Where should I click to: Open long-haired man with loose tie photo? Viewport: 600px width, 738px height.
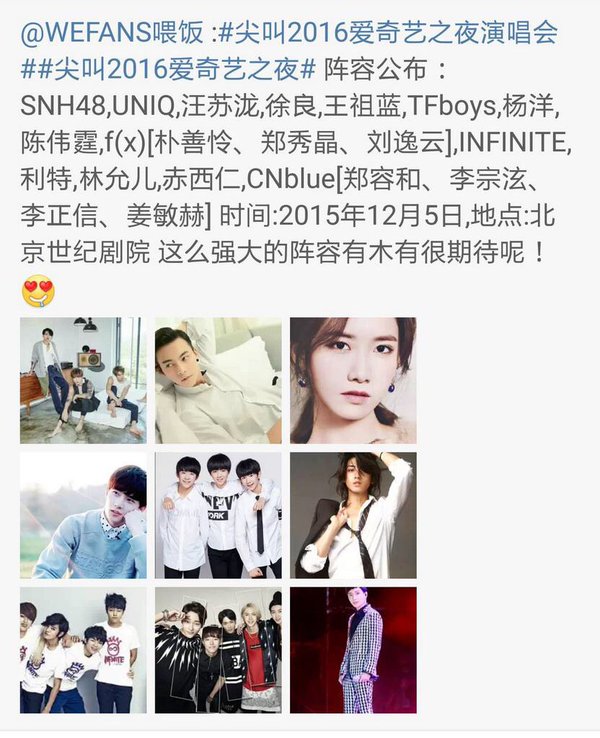tap(353, 515)
